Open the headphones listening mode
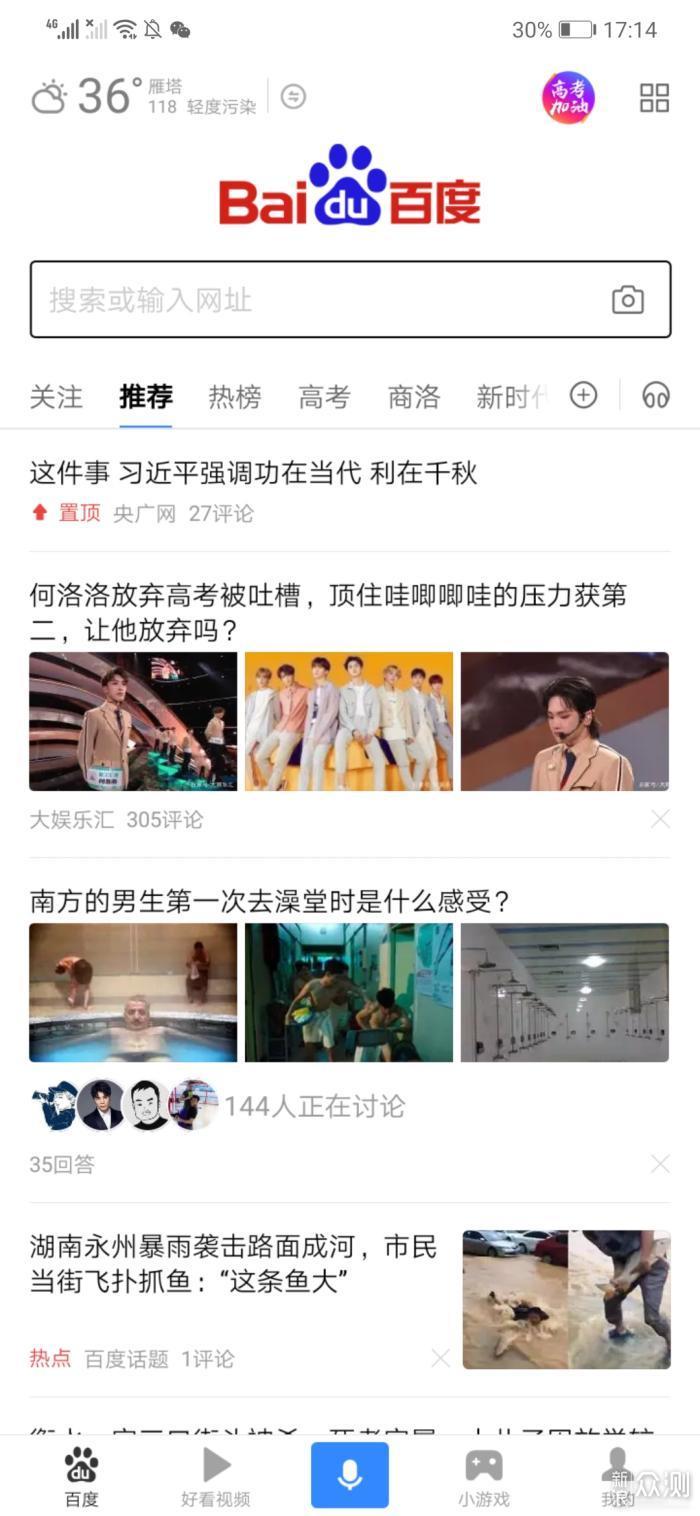Image resolution: width=700 pixels, height=1516 pixels. point(655,396)
